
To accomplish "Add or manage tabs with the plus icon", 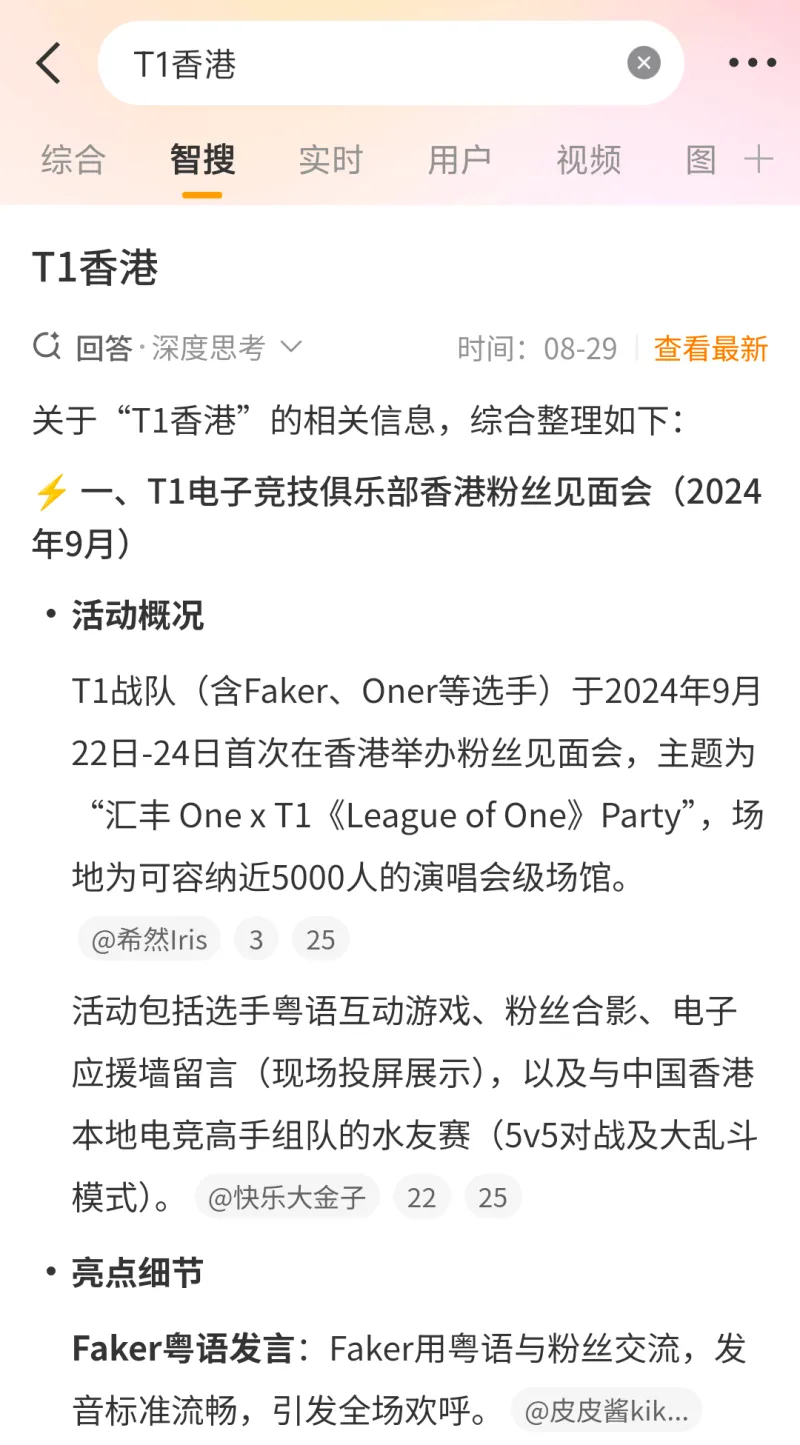I will [759, 160].
